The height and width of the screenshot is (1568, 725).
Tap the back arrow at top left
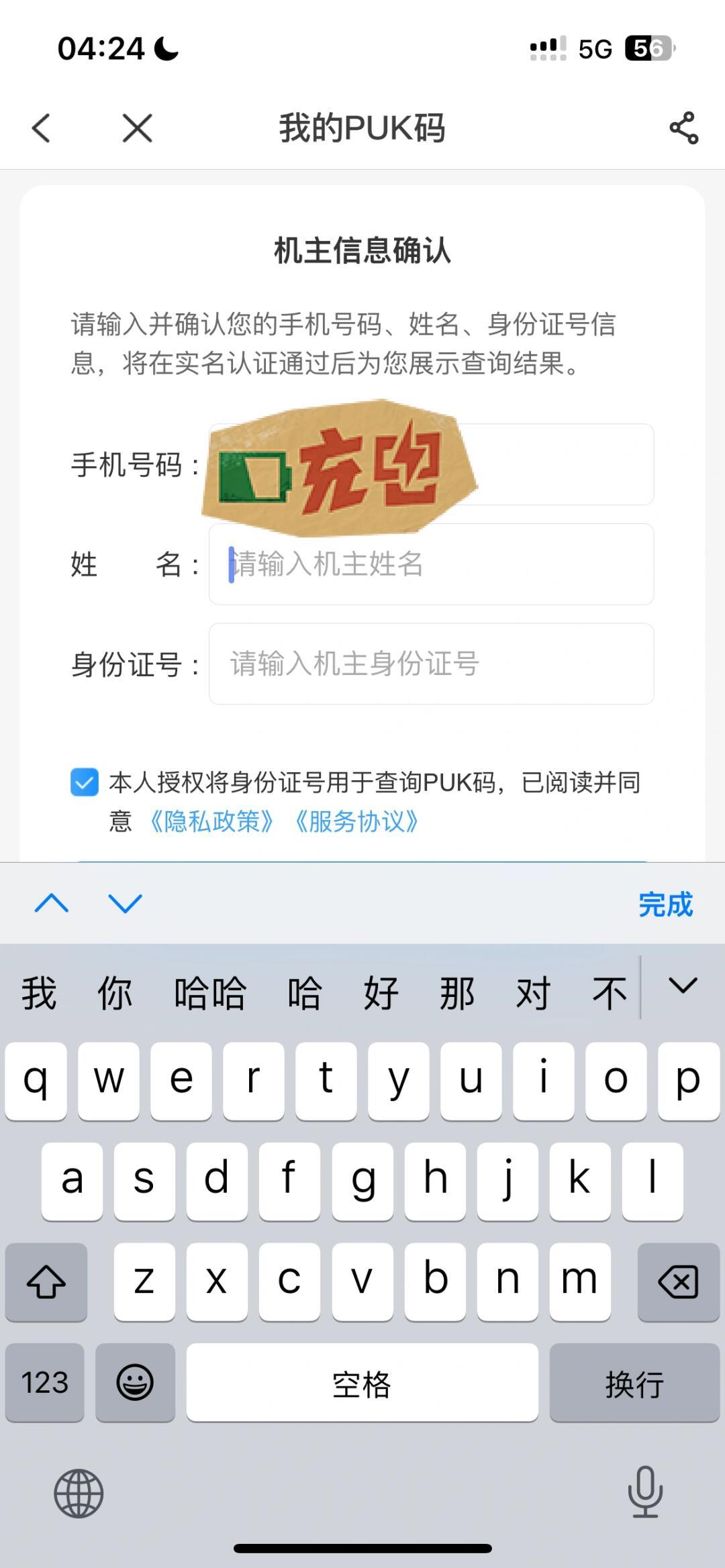(x=42, y=129)
